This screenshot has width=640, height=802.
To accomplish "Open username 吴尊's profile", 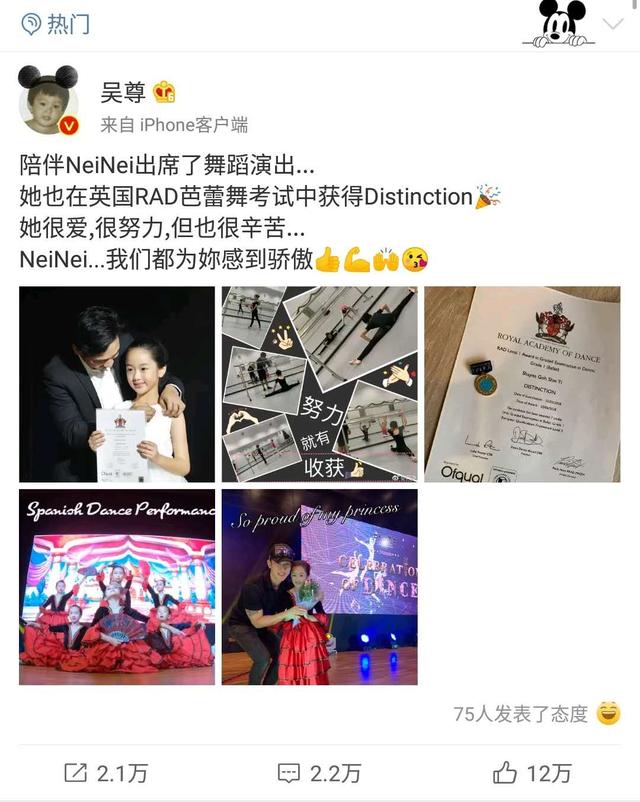I will pyautogui.click(x=123, y=92).
